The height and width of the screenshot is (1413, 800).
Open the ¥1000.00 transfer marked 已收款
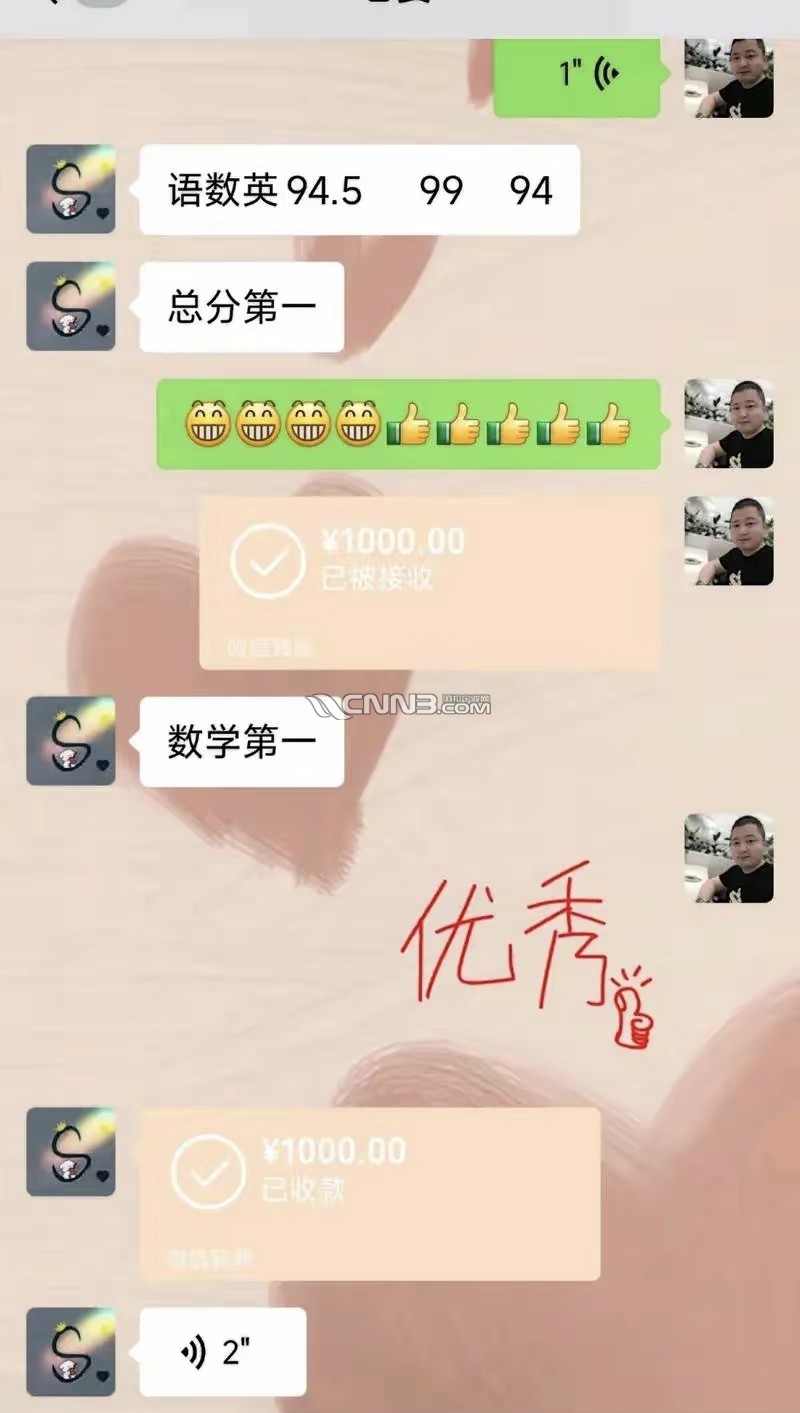[370, 1193]
